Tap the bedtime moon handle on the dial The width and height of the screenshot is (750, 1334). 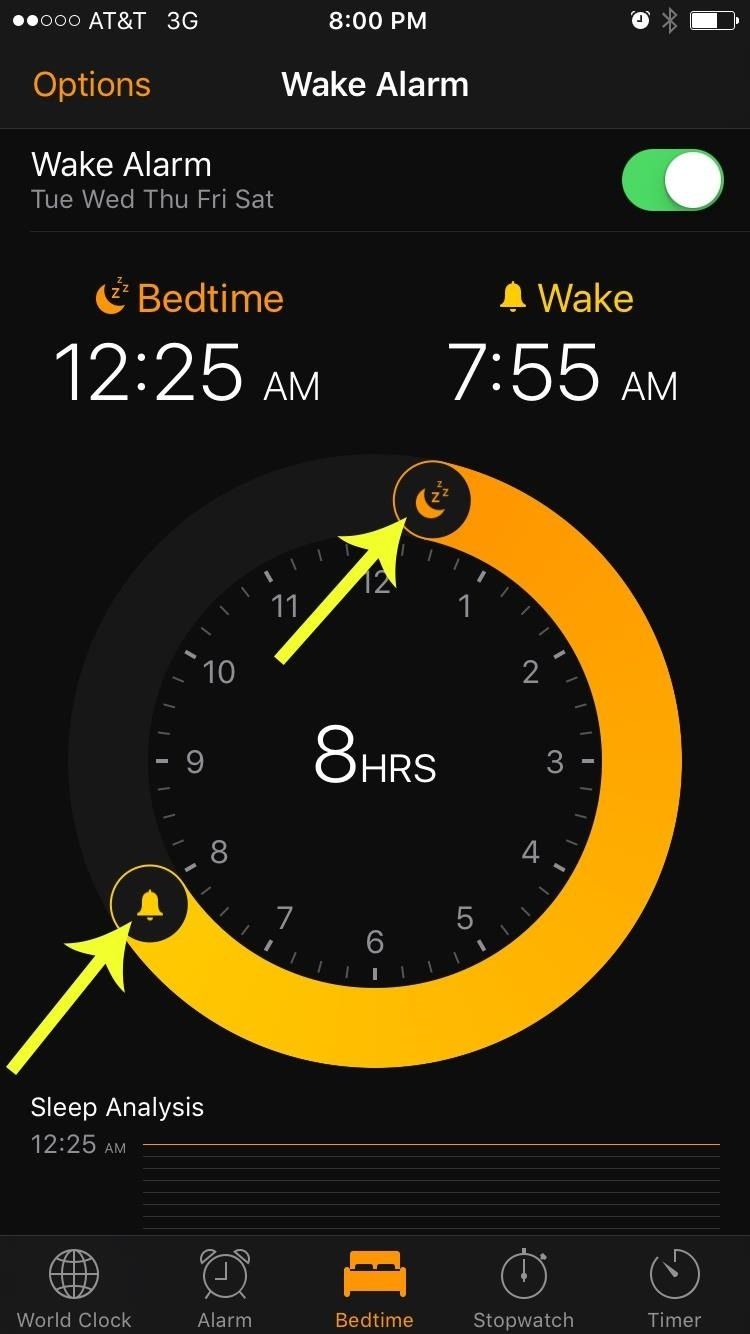click(x=432, y=500)
